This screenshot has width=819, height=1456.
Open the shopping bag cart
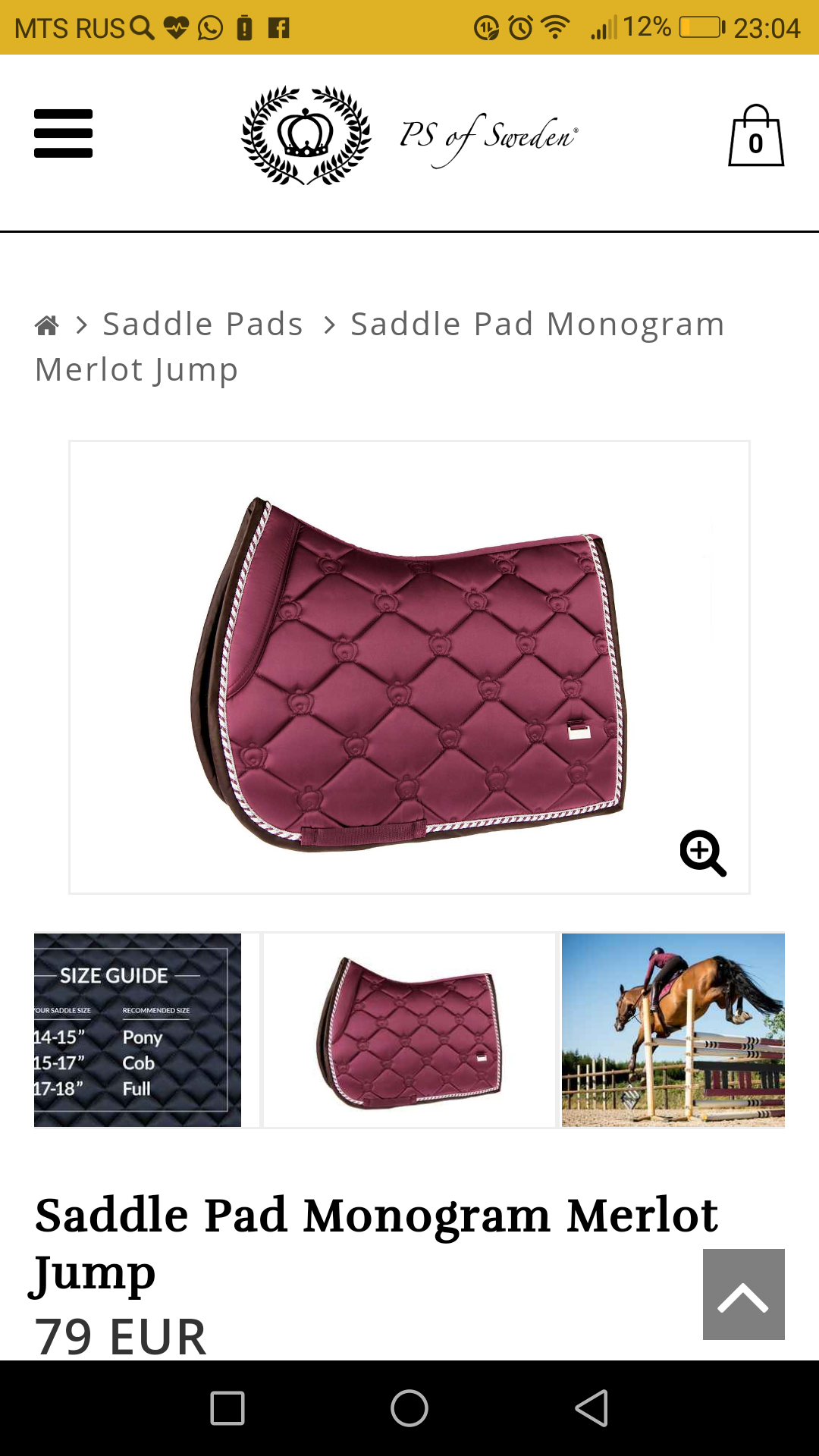tap(755, 136)
